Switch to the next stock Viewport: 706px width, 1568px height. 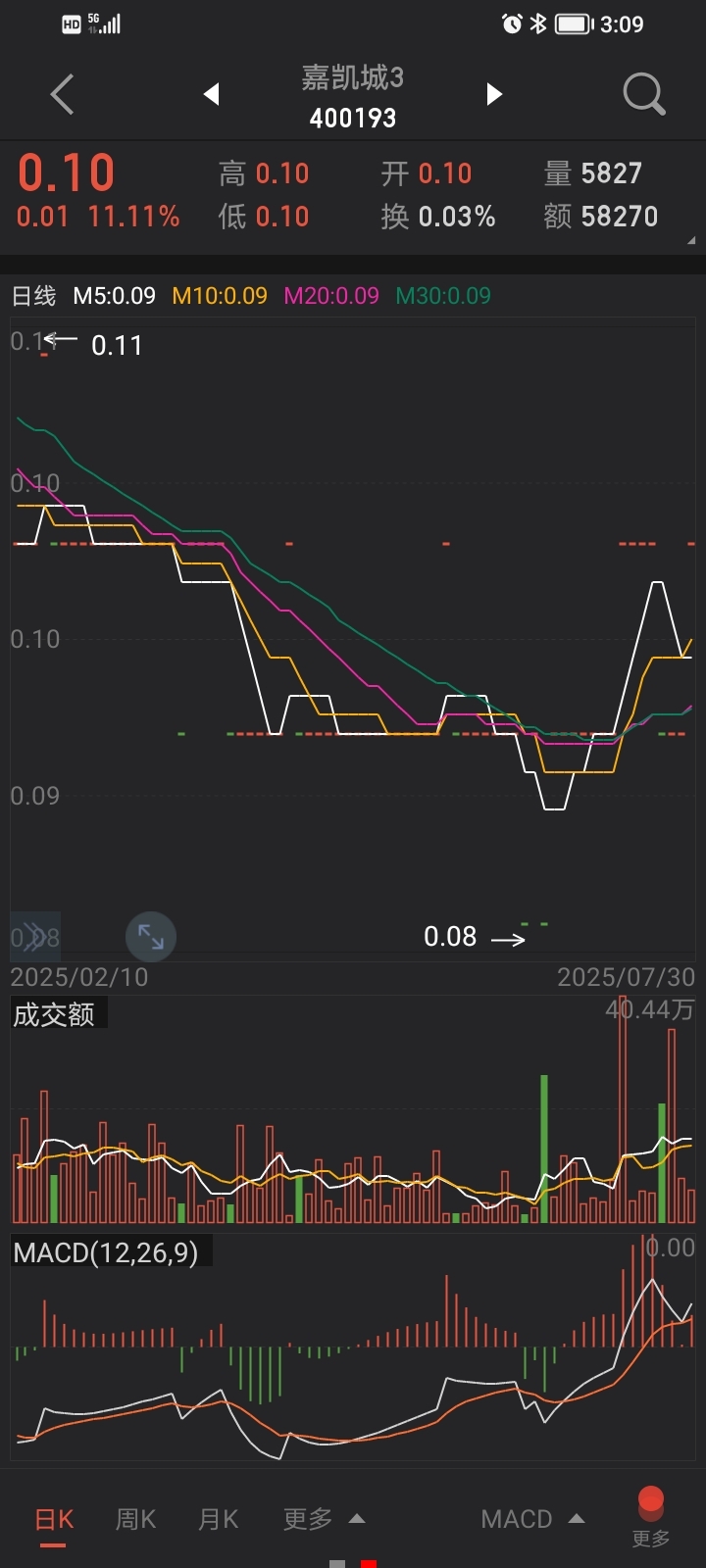click(x=494, y=94)
